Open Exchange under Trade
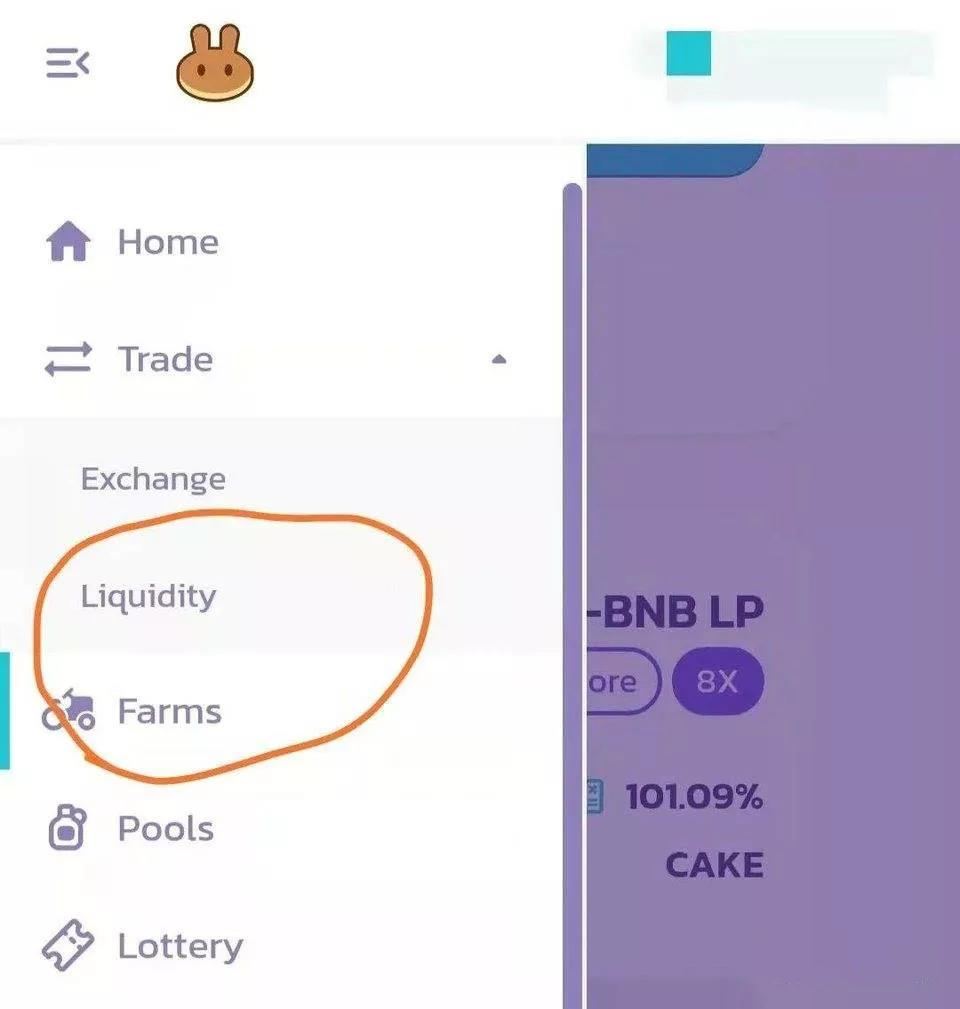Viewport: 960px width, 1009px height. [153, 479]
